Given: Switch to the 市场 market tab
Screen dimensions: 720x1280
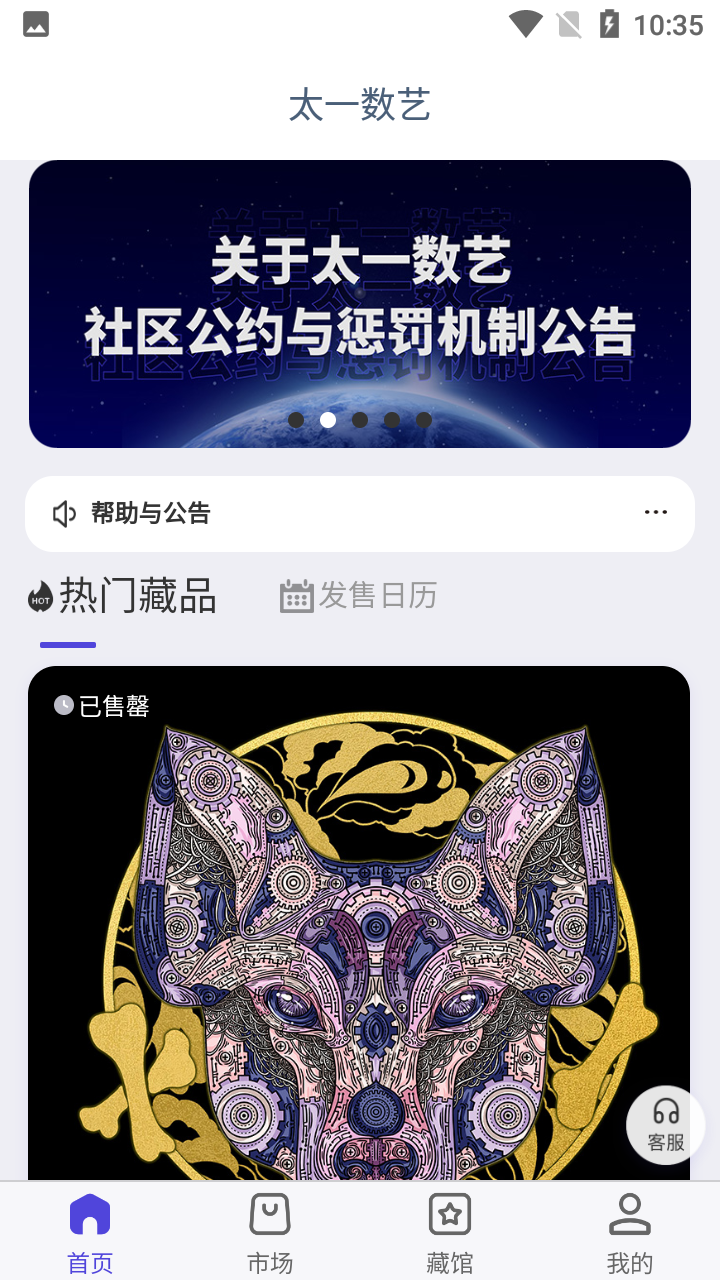Looking at the screenshot, I should coord(270,1232).
